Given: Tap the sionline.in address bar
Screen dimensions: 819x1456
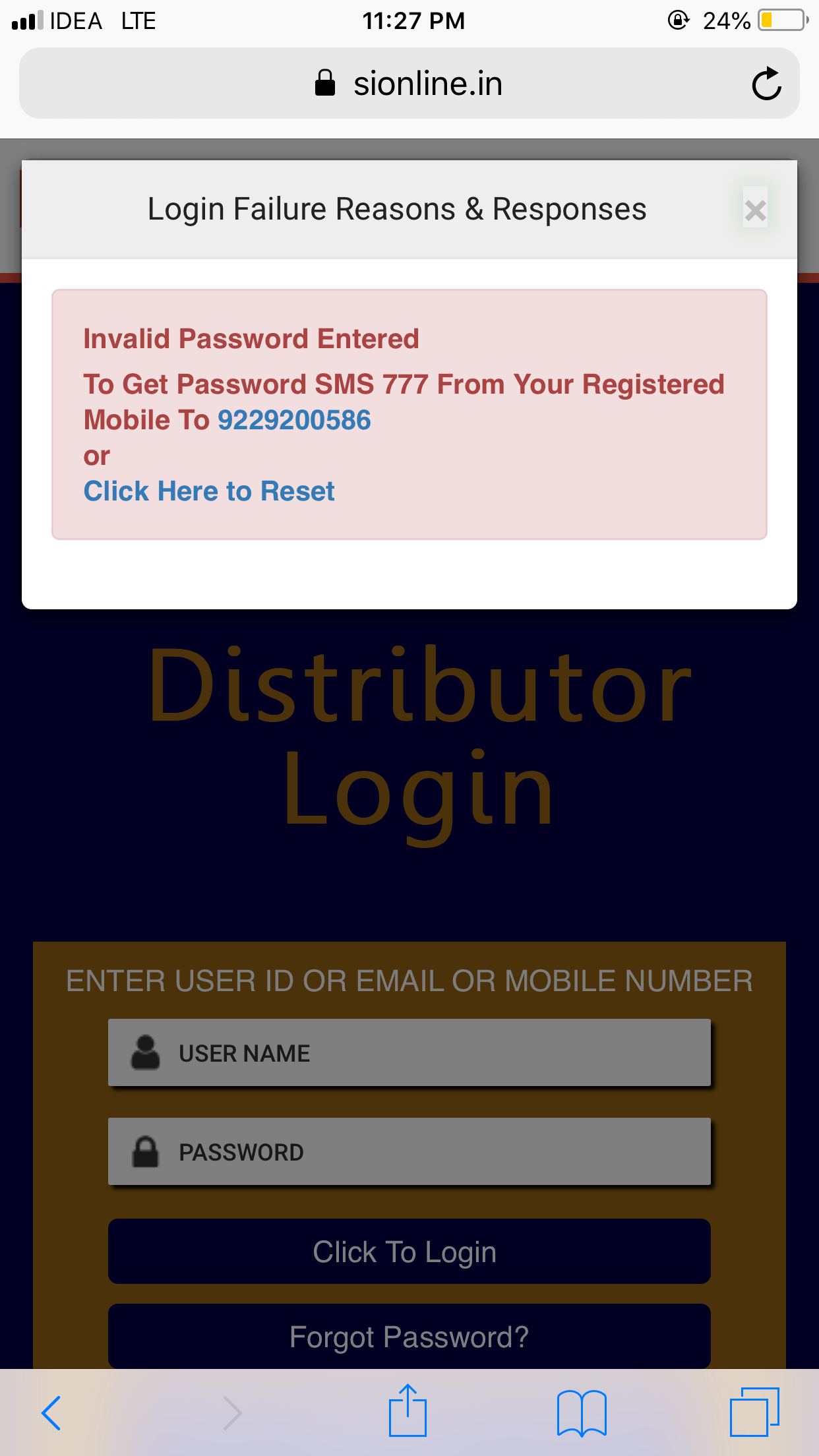Looking at the screenshot, I should [409, 84].
